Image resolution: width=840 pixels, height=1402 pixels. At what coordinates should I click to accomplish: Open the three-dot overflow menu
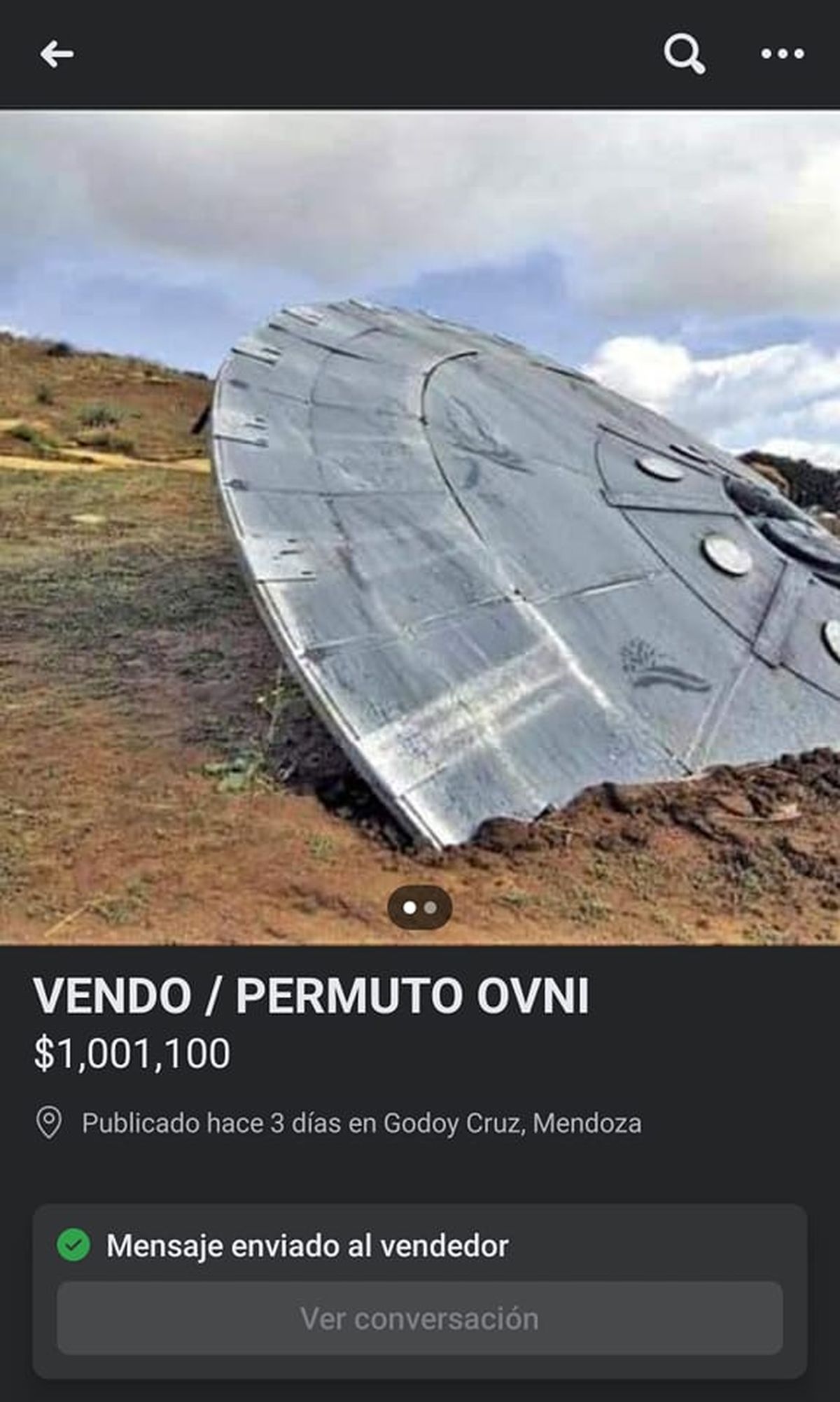782,54
